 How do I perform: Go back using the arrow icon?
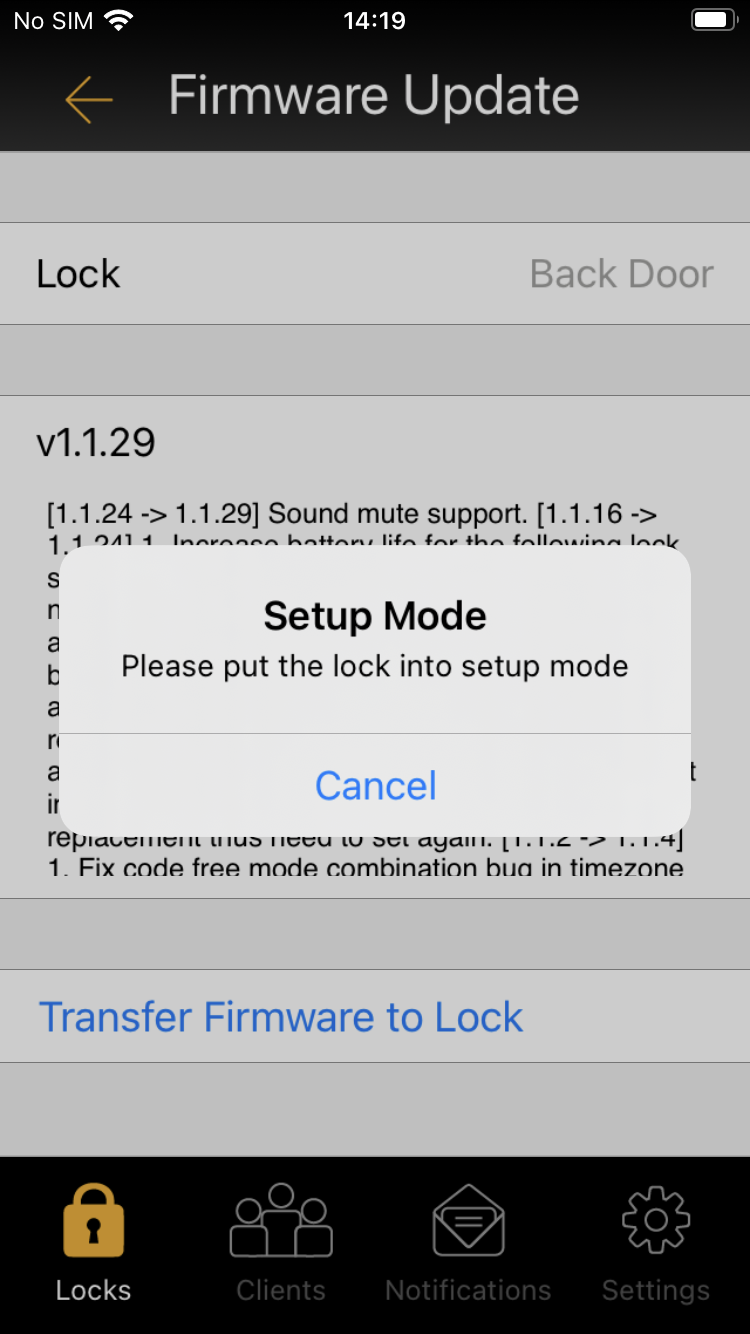click(x=89, y=98)
